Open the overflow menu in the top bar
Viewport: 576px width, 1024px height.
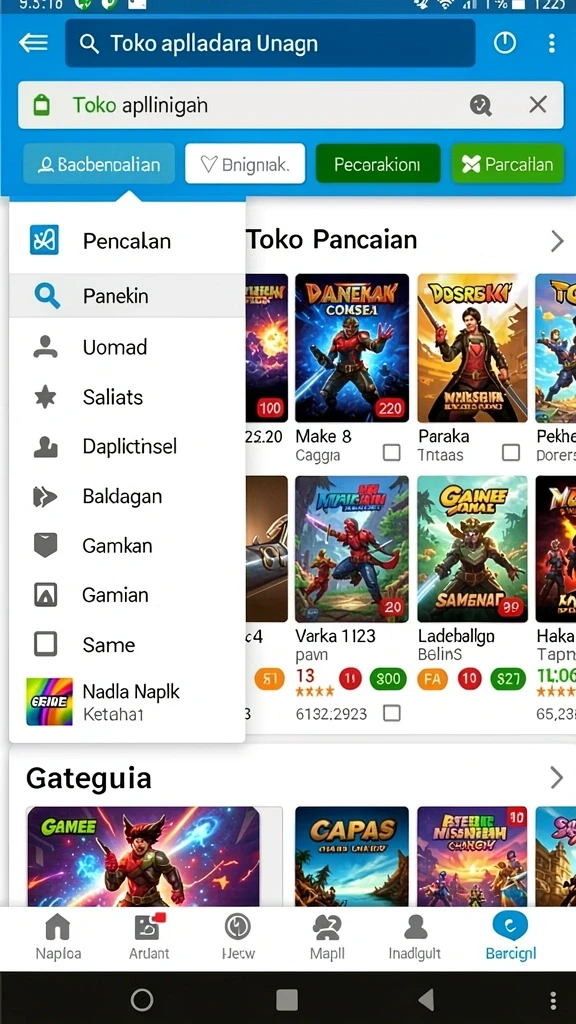tap(552, 43)
